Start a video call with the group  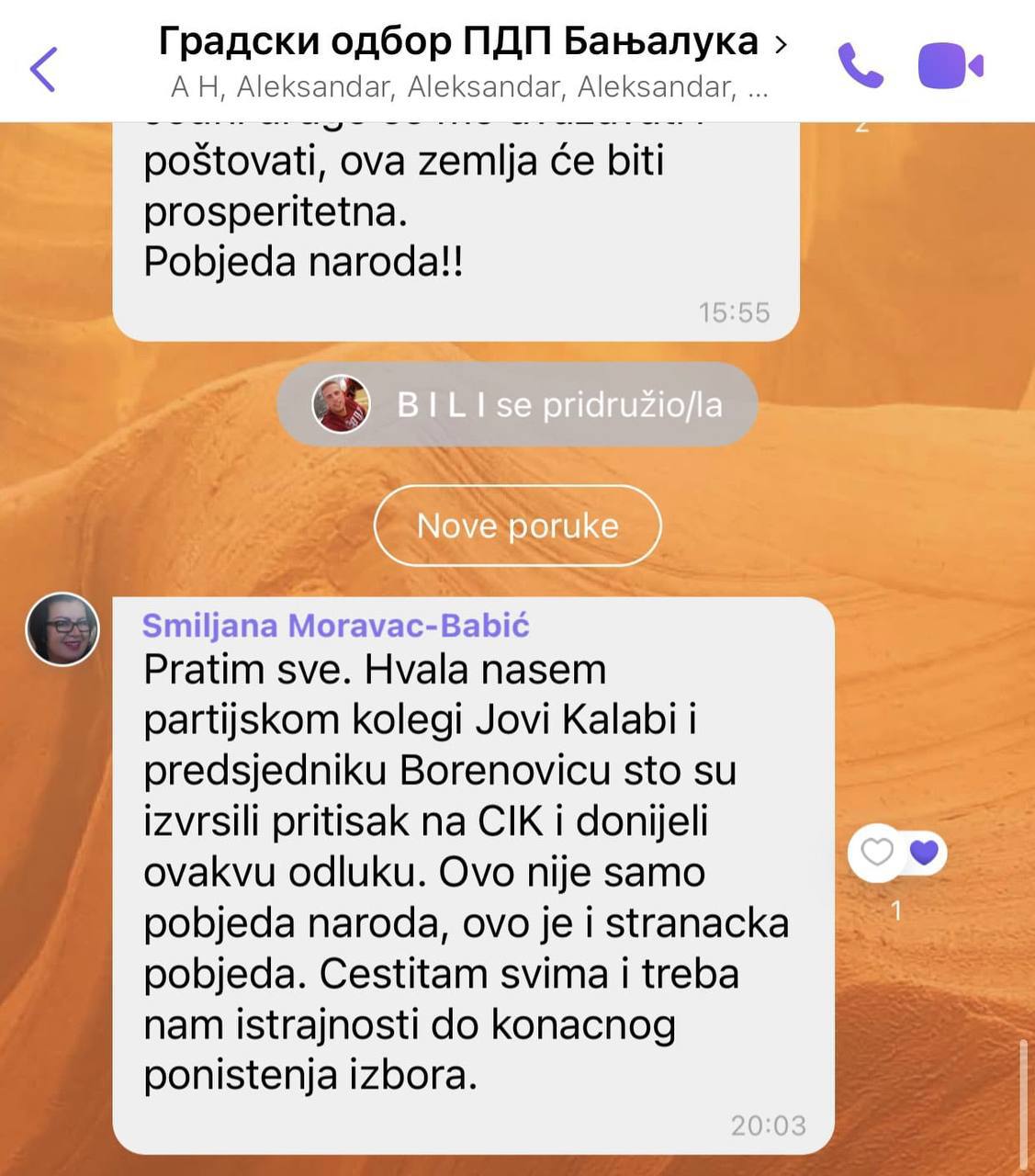(x=951, y=66)
